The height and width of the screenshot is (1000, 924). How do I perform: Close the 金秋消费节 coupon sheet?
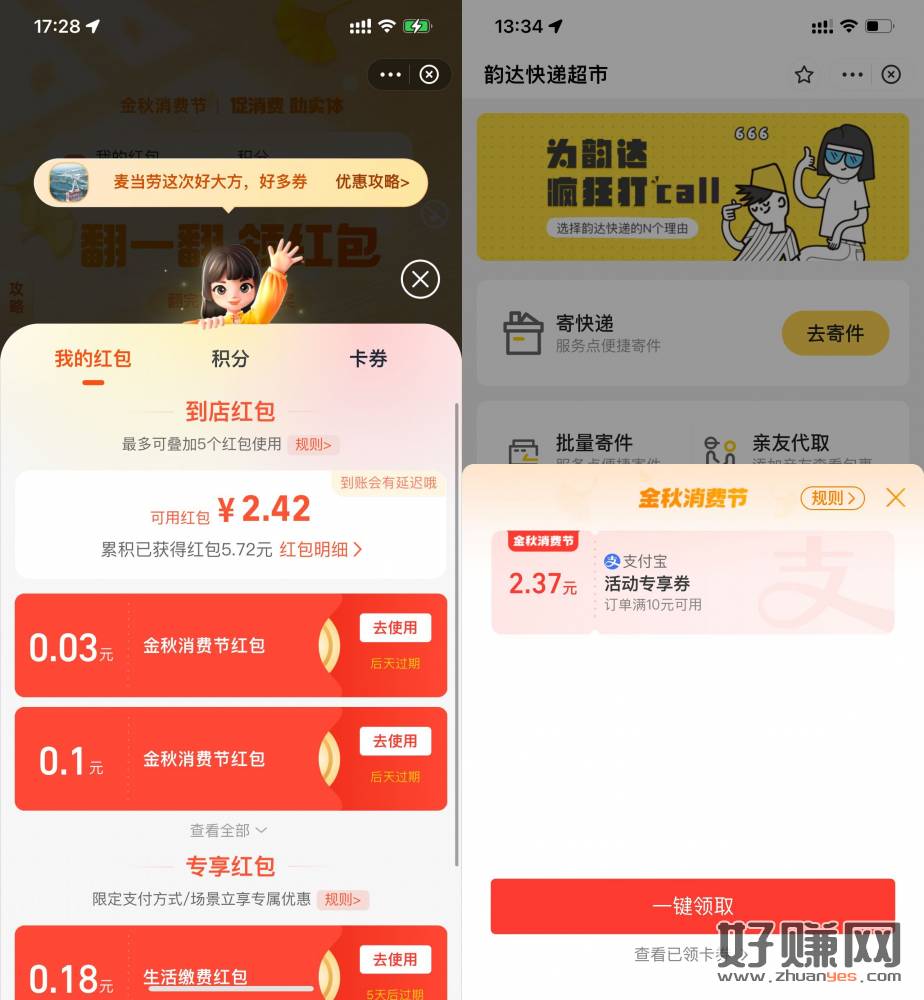tap(895, 497)
